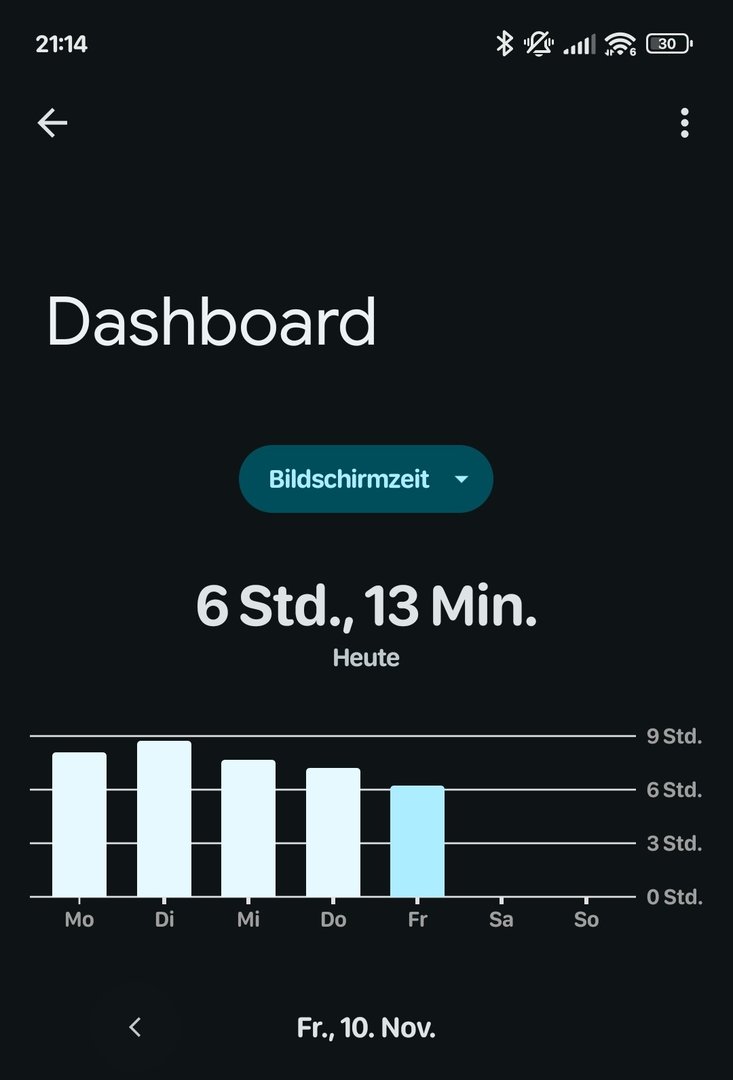
Task: Select the Friday (Fr) bar
Action: tap(417, 841)
